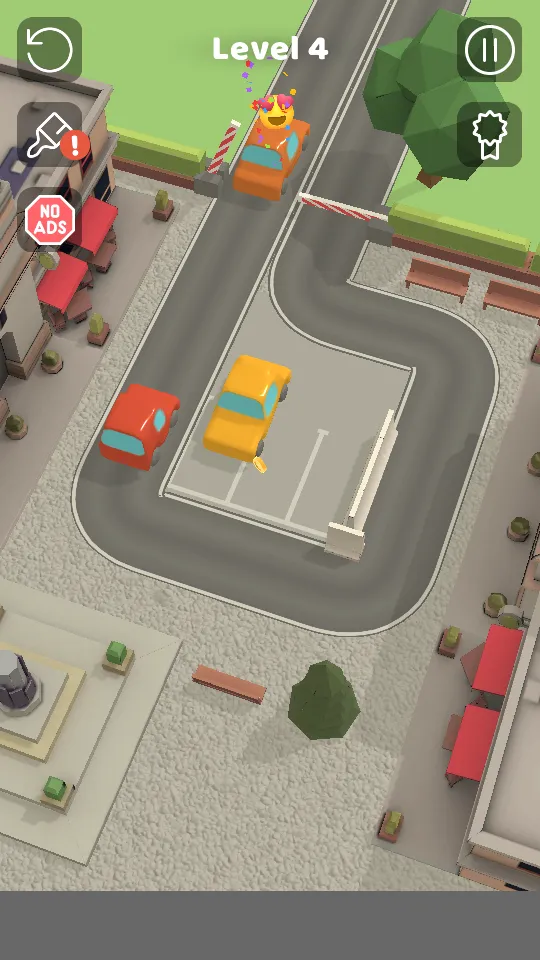Select the yellow car in the parking lot
The image size is (540, 960).
247,408
